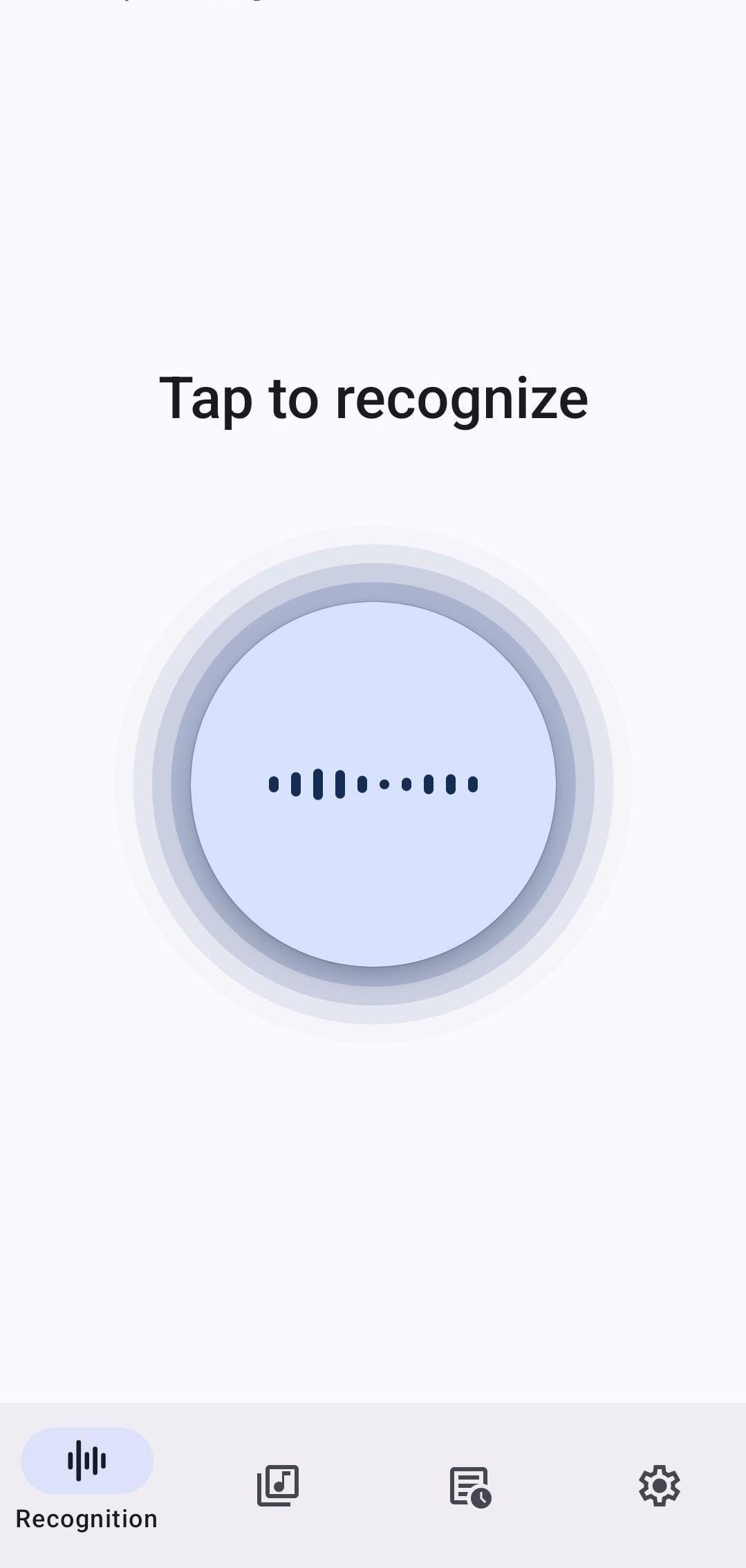The height and width of the screenshot is (1568, 746).
Task: Open the settings gear tab
Action: pyautogui.click(x=659, y=1485)
